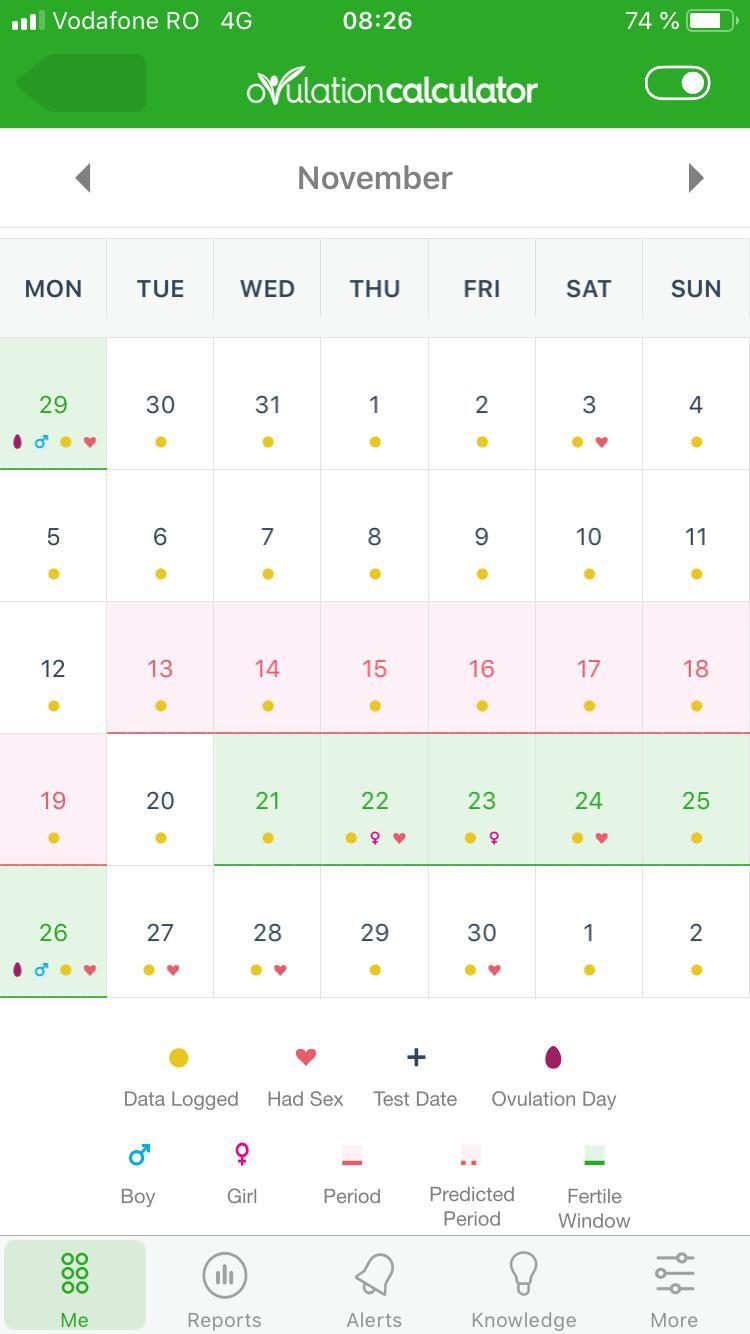Tap the green back button
This screenshot has height=1334, width=750.
pyautogui.click(x=82, y=83)
